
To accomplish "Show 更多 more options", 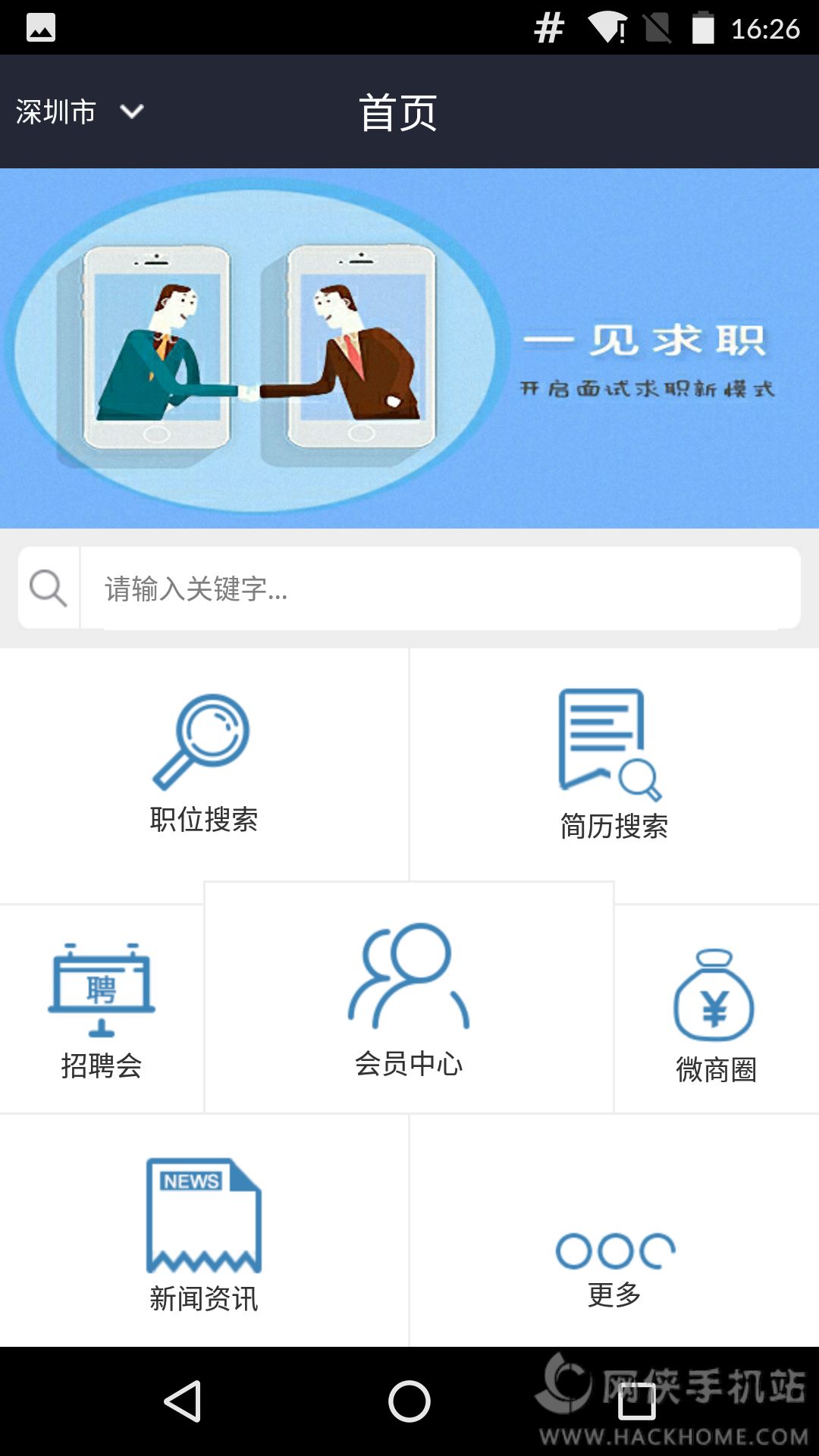I will (x=614, y=1268).
